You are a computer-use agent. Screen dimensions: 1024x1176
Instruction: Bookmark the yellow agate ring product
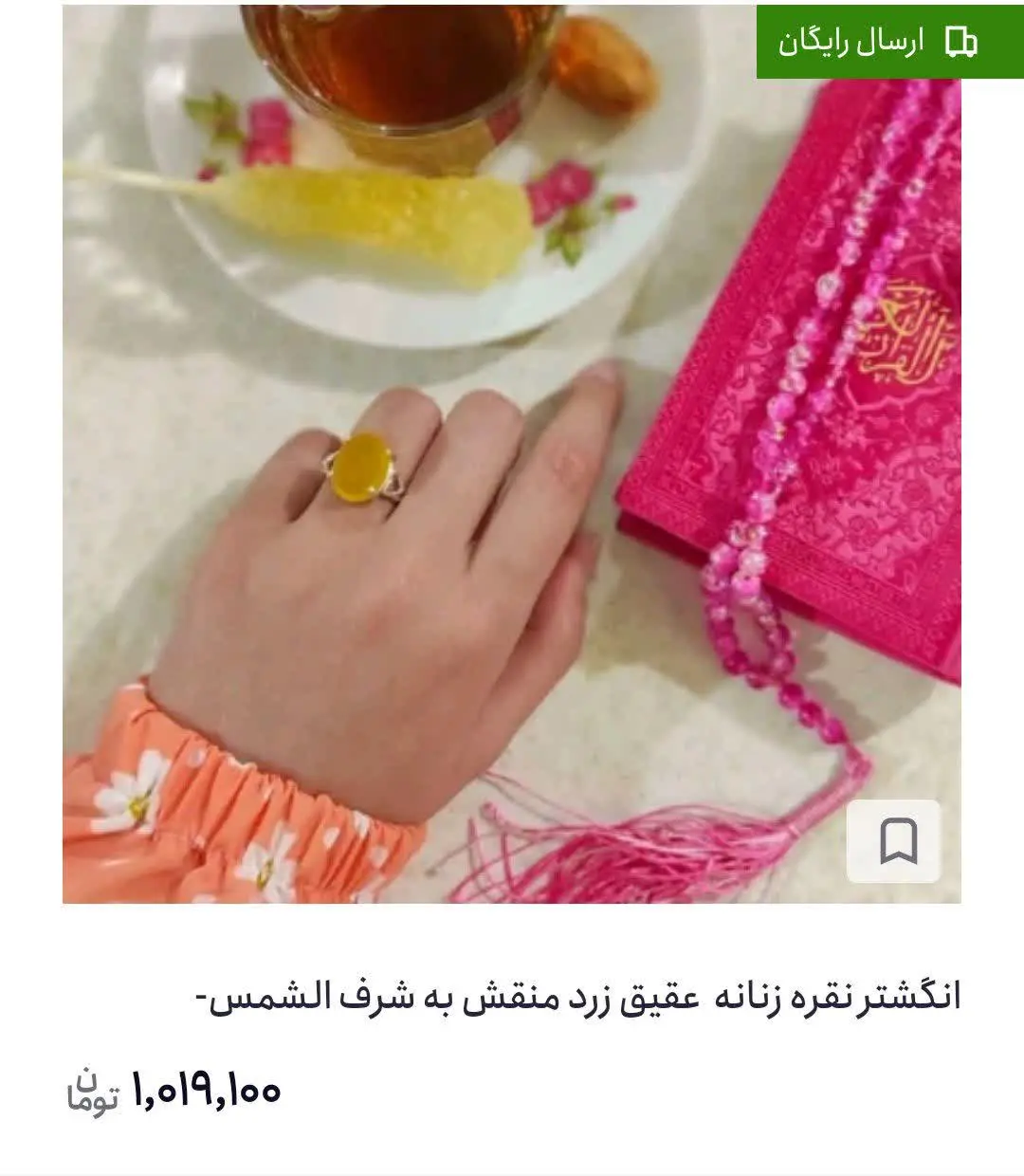tap(895, 841)
